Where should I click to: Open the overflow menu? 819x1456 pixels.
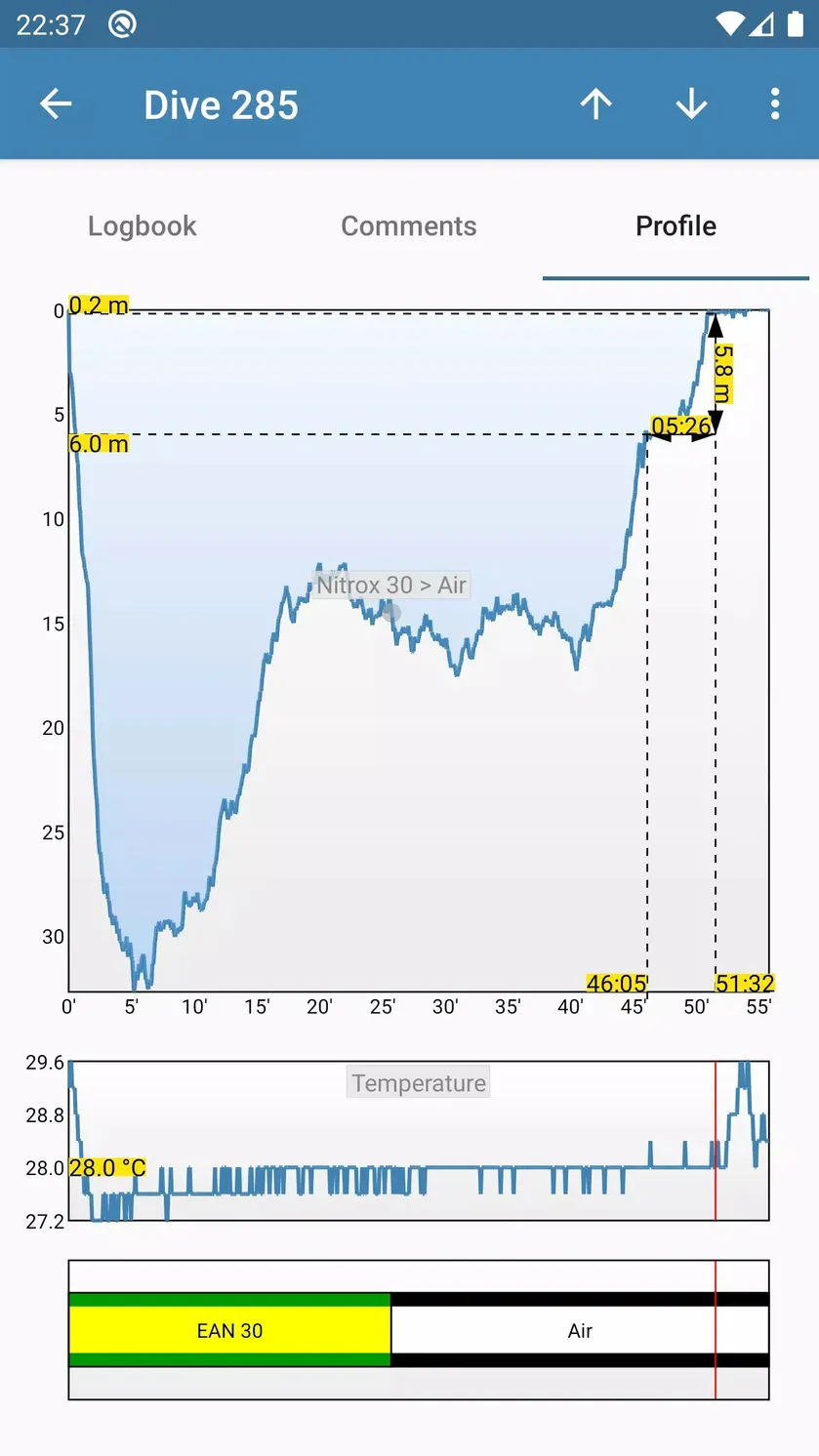(775, 103)
